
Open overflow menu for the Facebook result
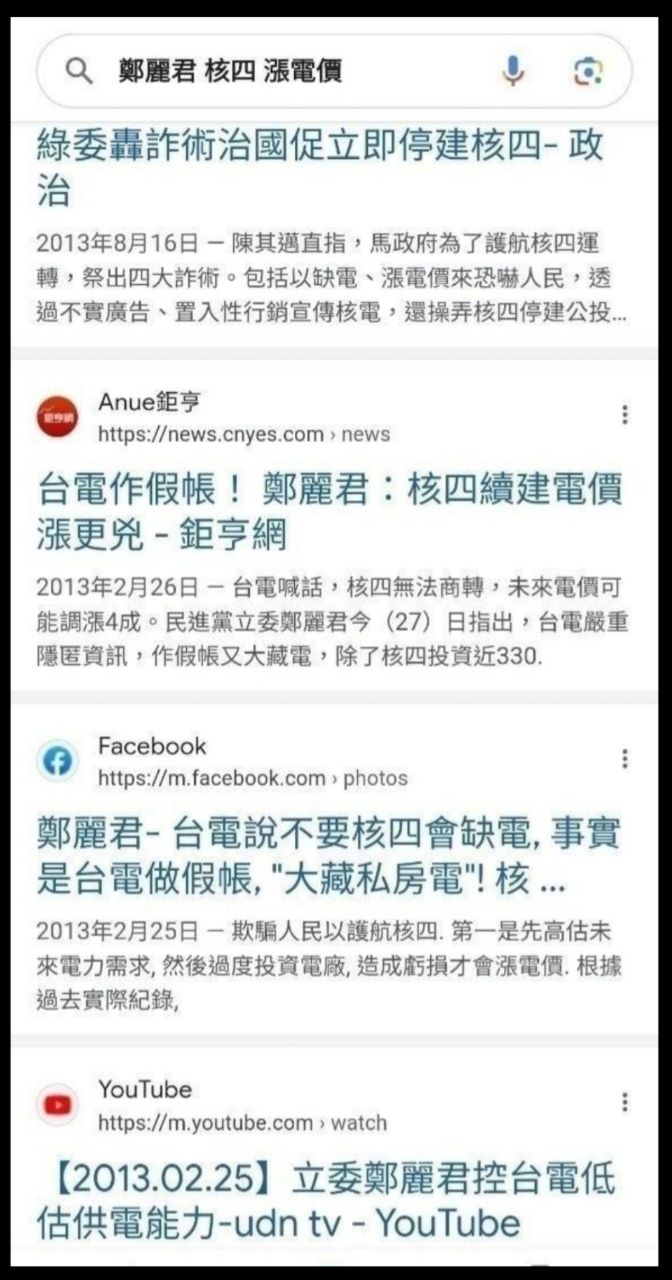(x=625, y=759)
